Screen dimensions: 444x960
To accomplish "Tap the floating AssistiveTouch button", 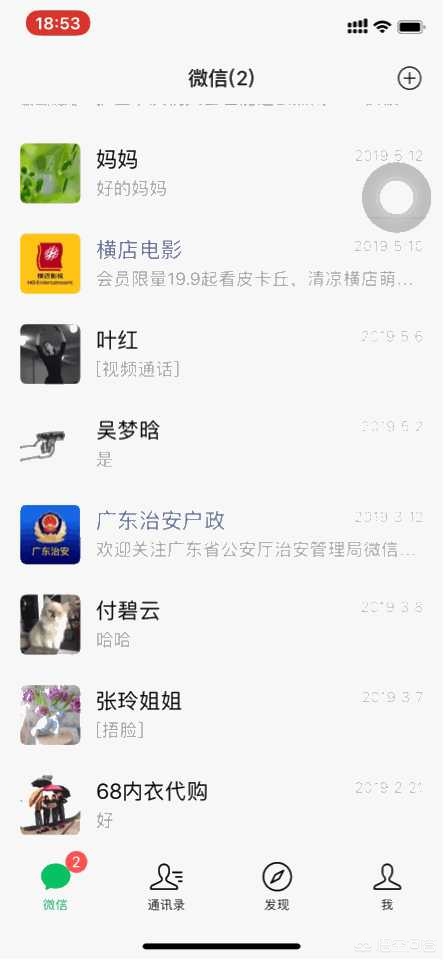I will click(396, 198).
